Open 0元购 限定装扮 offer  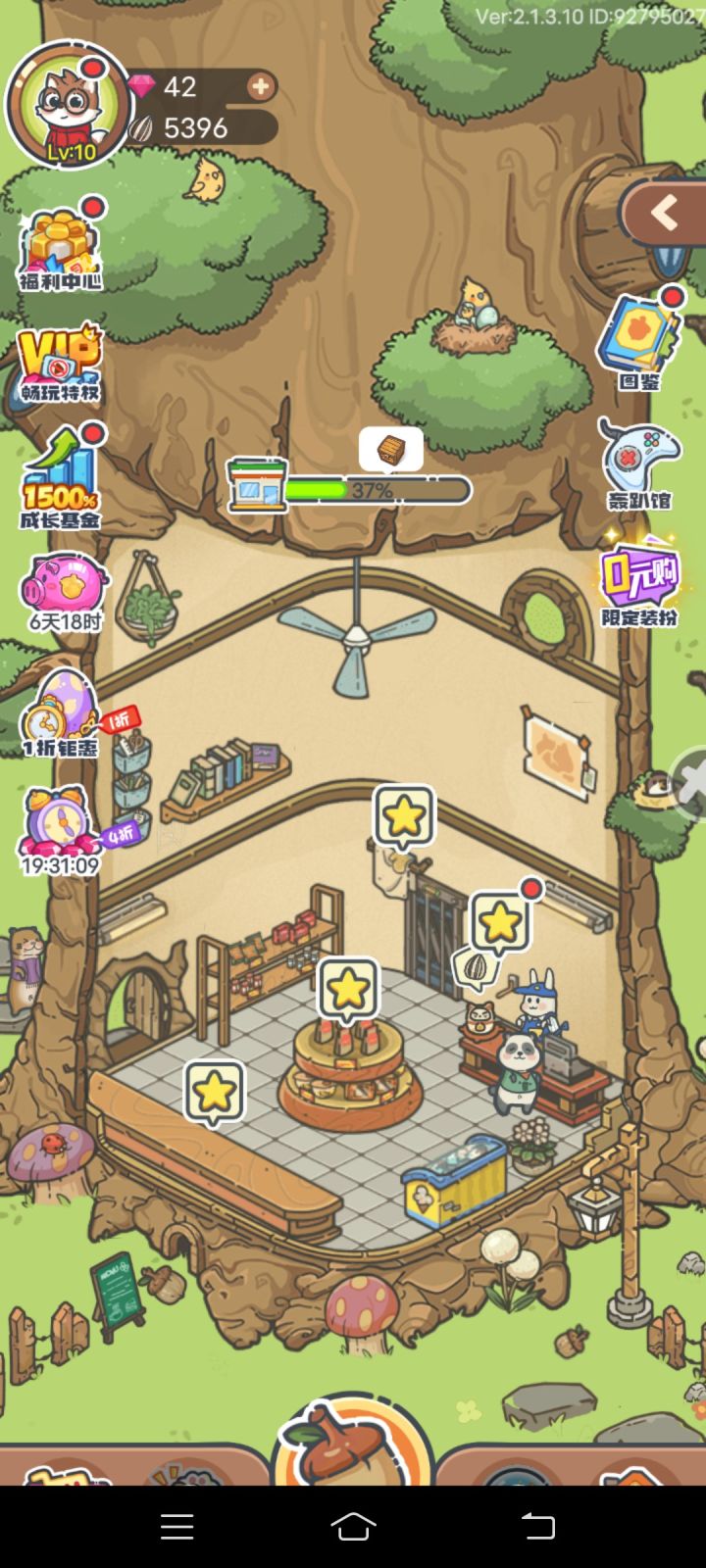(x=639, y=580)
